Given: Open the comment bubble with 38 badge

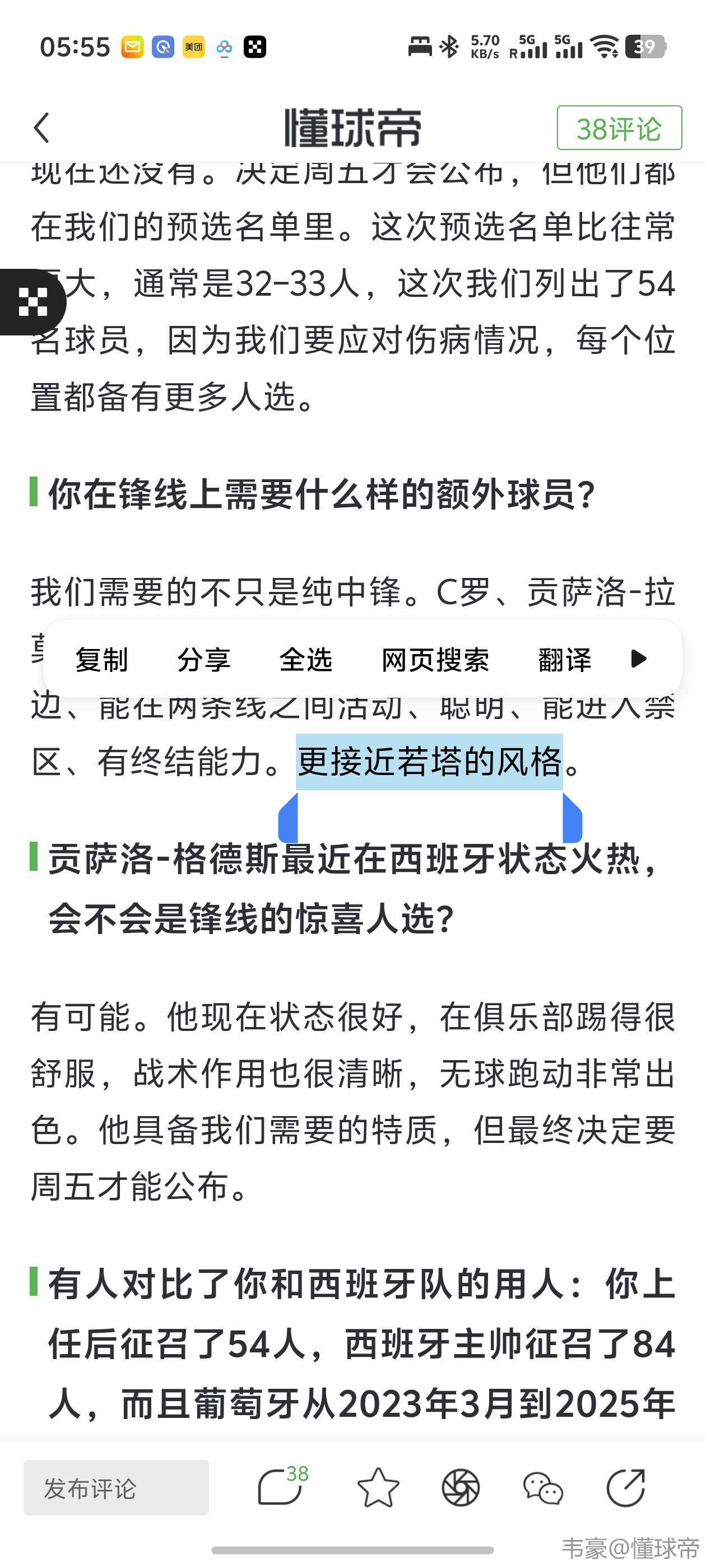Looking at the screenshot, I should [280, 1488].
